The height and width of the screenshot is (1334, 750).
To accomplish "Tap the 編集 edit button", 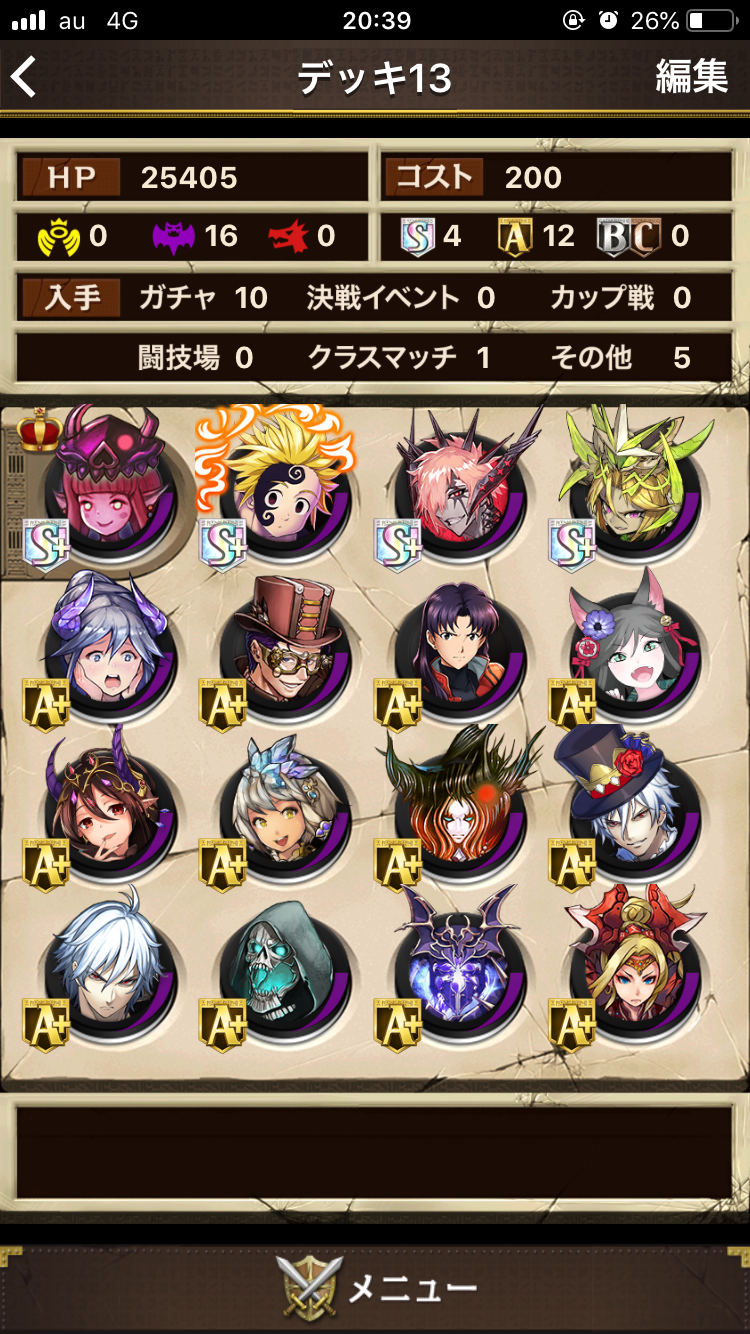I will pyautogui.click(x=691, y=77).
